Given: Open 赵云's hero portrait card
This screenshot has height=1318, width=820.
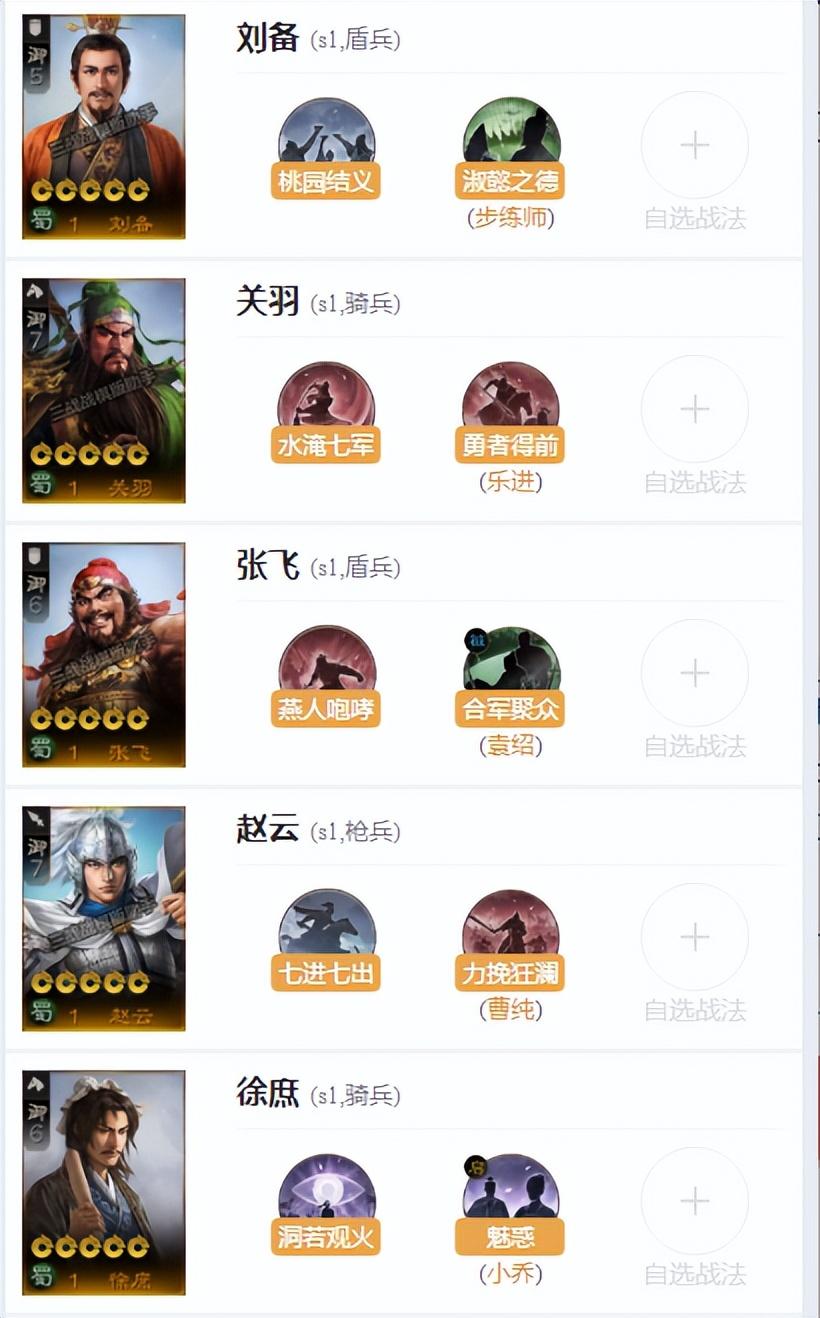Looking at the screenshot, I should [104, 919].
